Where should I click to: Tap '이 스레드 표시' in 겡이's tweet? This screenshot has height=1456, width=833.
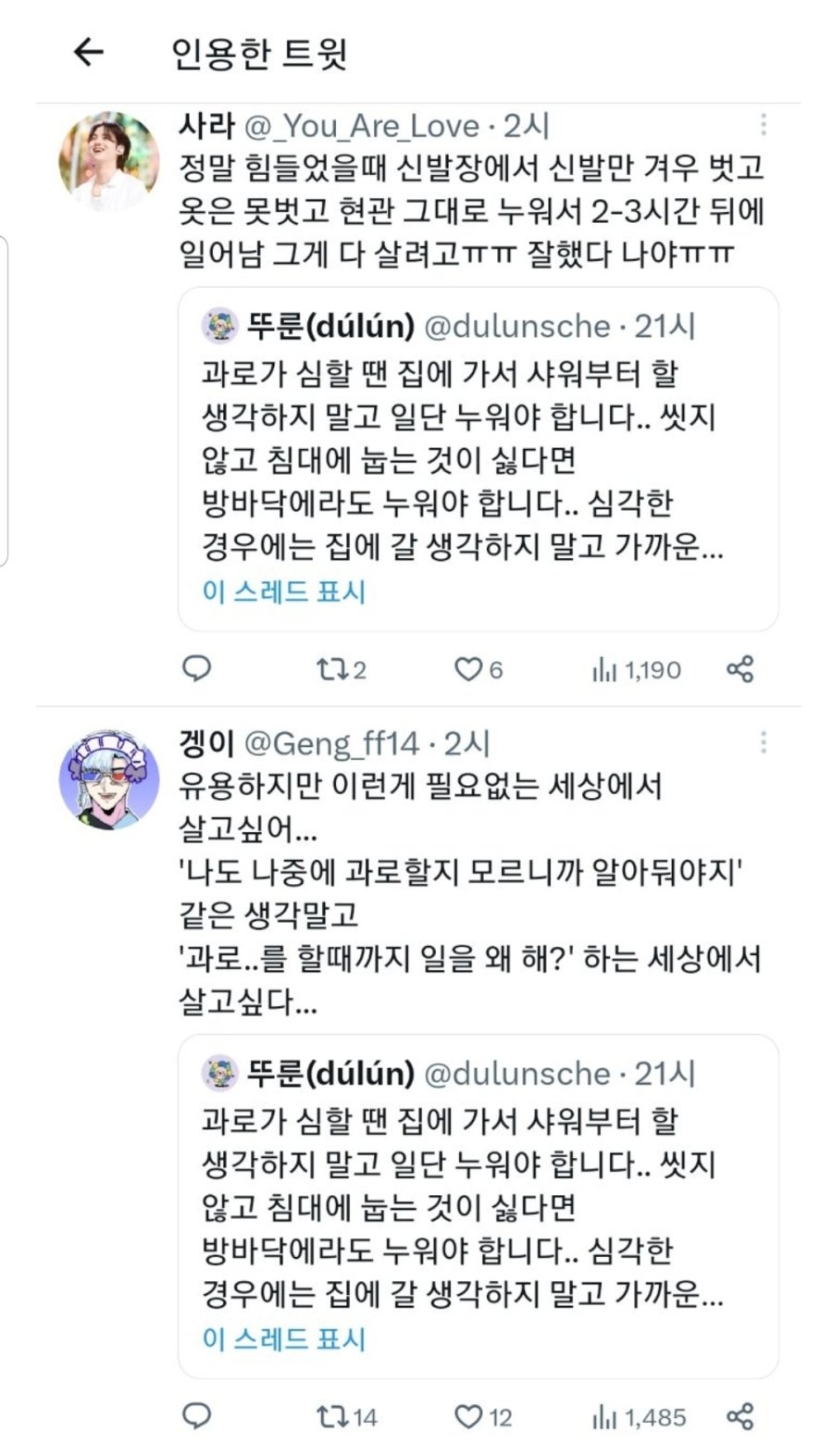[284, 1338]
